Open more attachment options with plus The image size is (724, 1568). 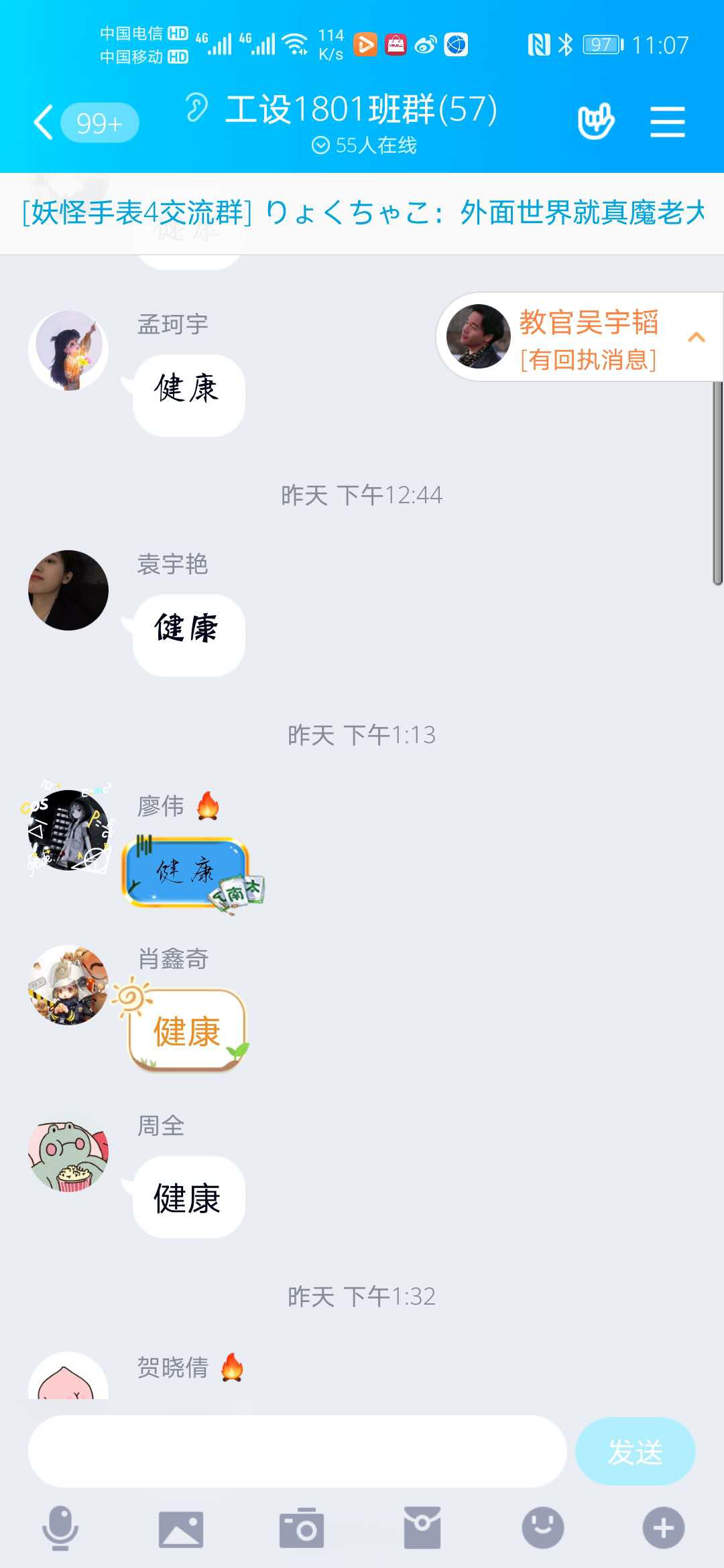(664, 1528)
